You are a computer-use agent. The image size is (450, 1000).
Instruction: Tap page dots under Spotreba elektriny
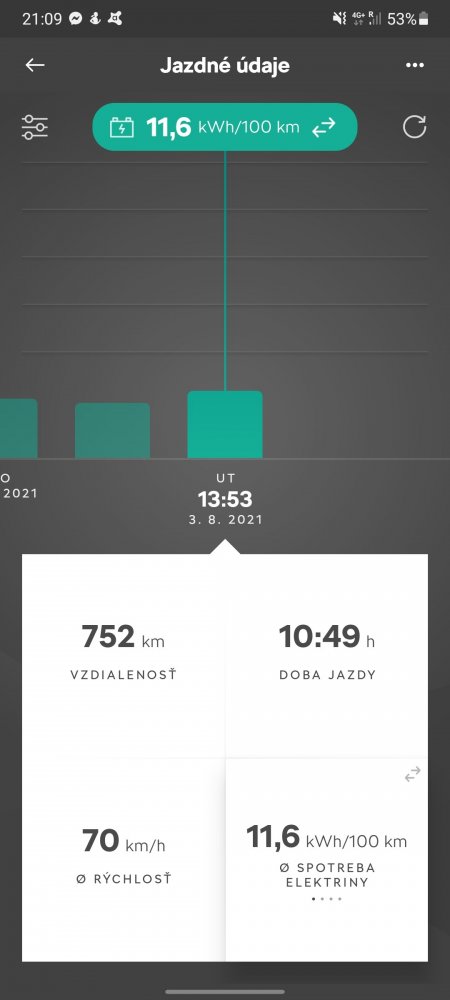point(326,899)
